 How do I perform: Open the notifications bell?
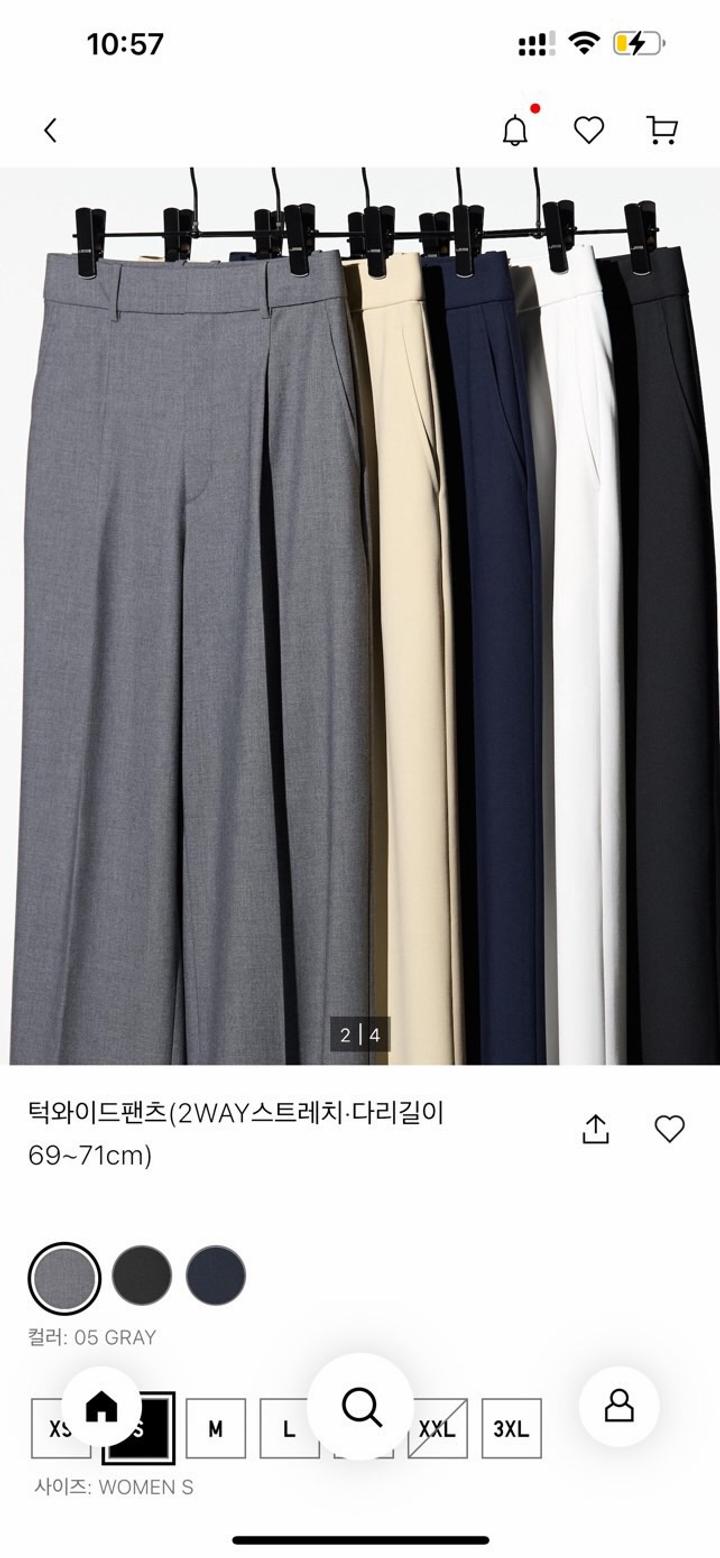(x=515, y=130)
